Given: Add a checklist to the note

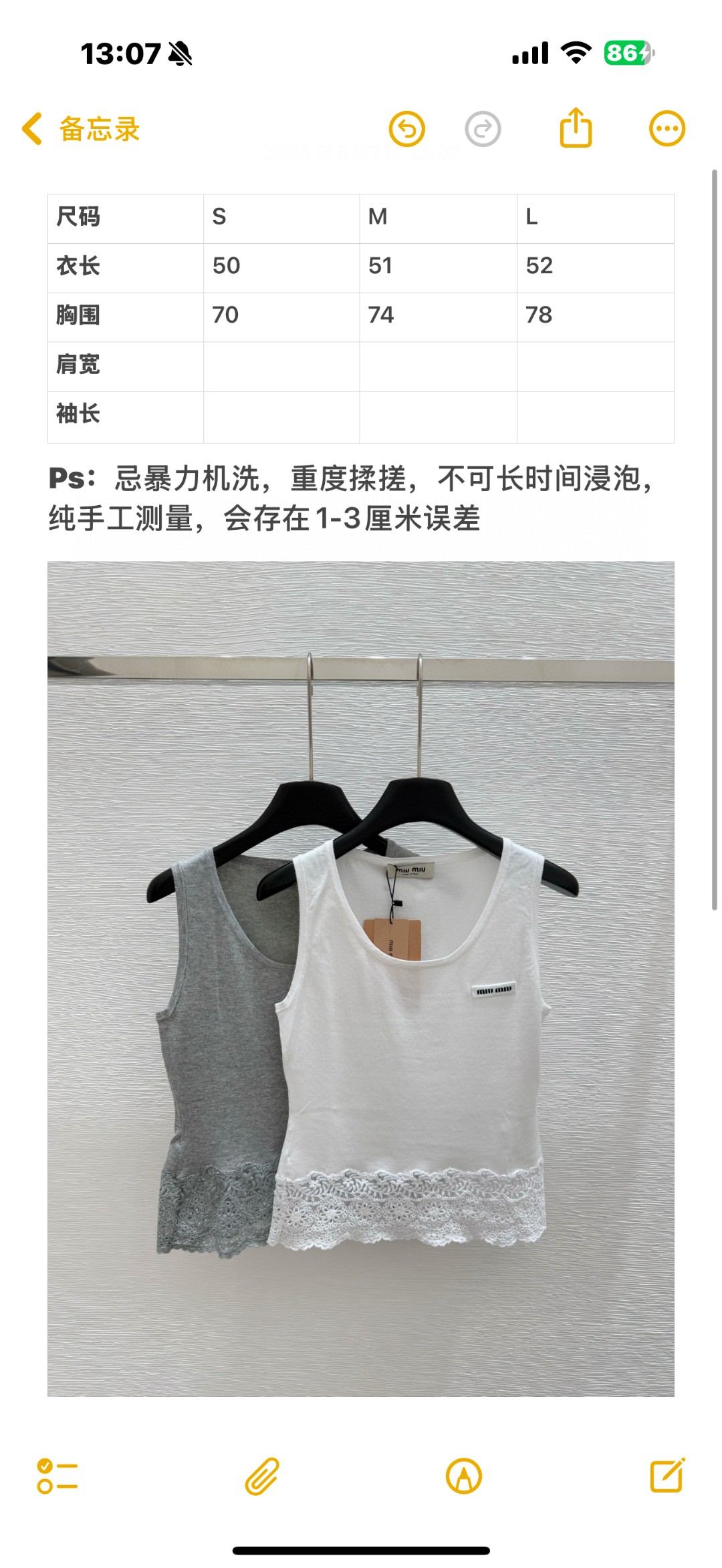Looking at the screenshot, I should [57, 1476].
